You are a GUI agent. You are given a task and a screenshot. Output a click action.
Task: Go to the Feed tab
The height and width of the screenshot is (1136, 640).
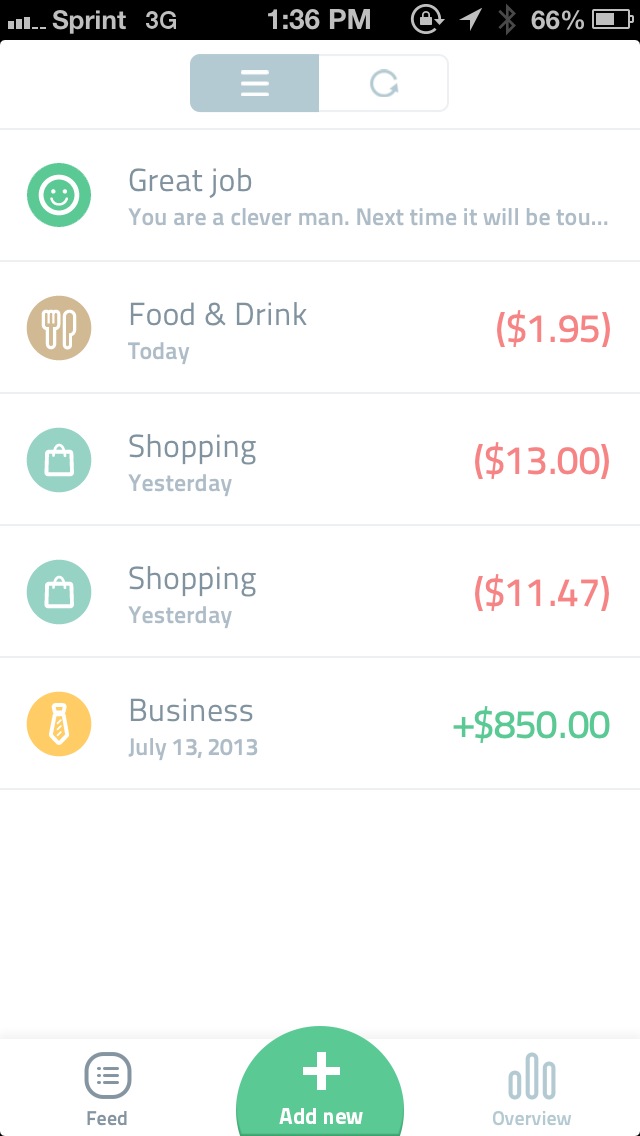107,1090
